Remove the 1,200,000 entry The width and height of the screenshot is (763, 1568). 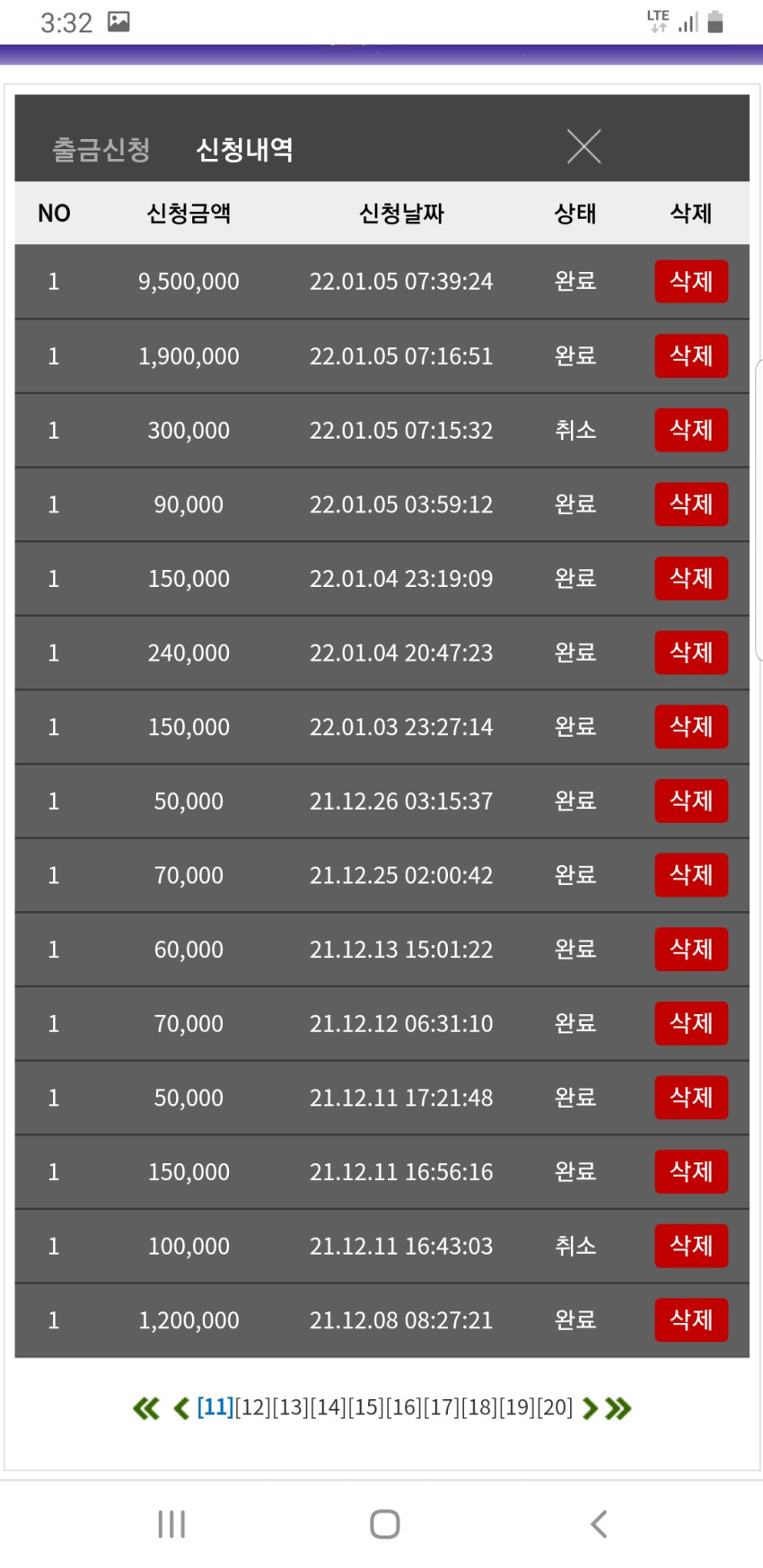tap(691, 1319)
